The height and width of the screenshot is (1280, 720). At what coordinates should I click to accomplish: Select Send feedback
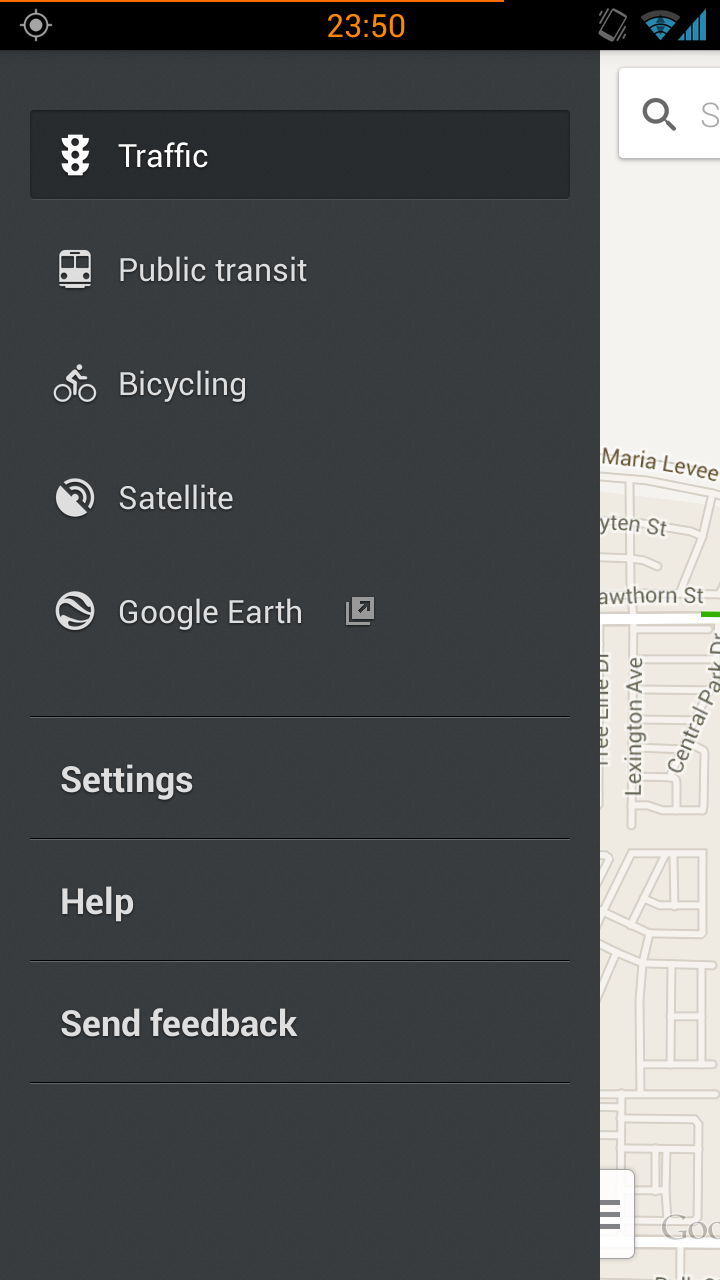299,1024
